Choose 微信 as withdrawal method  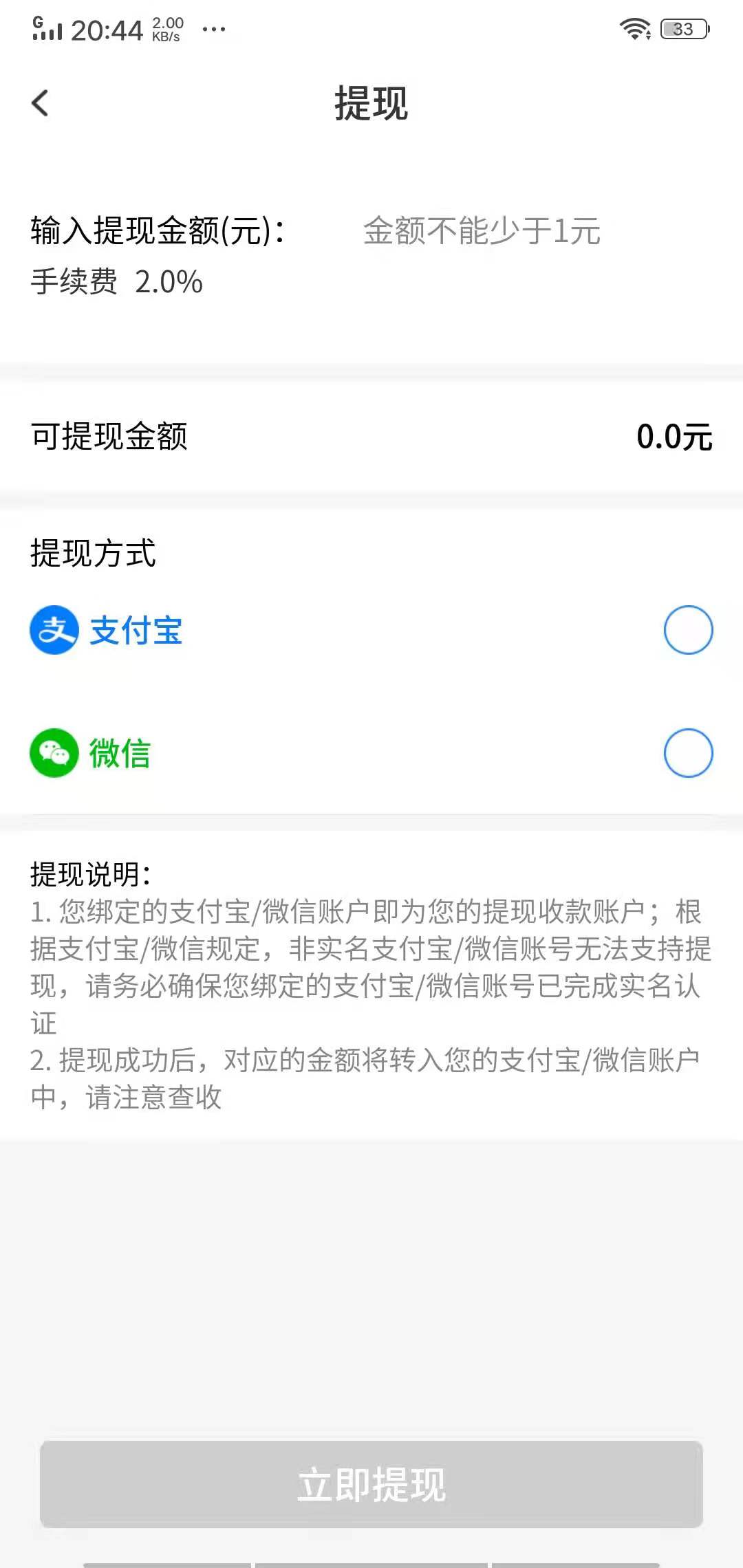point(687,753)
